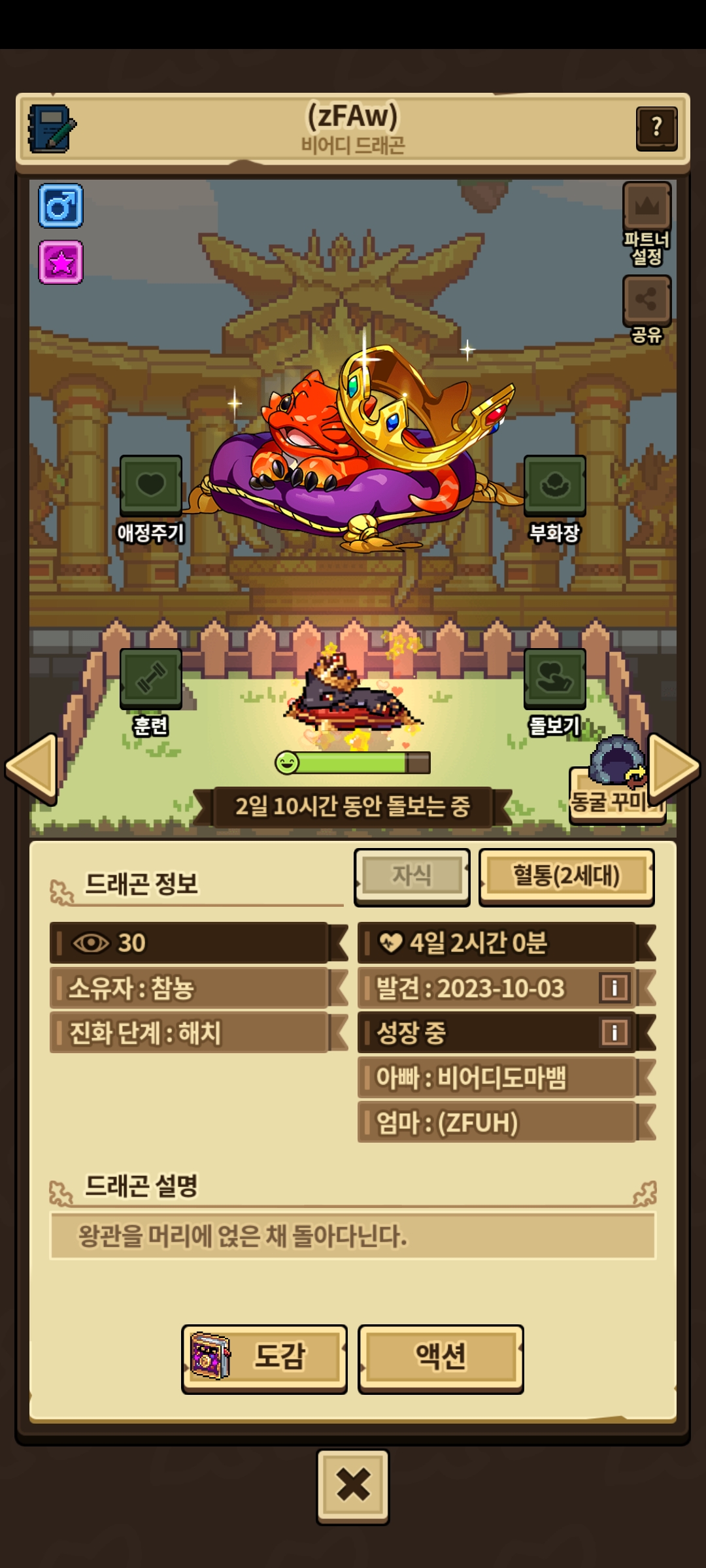The image size is (706, 1568).
Task: Open the 부화장 hatchery
Action: click(554, 486)
